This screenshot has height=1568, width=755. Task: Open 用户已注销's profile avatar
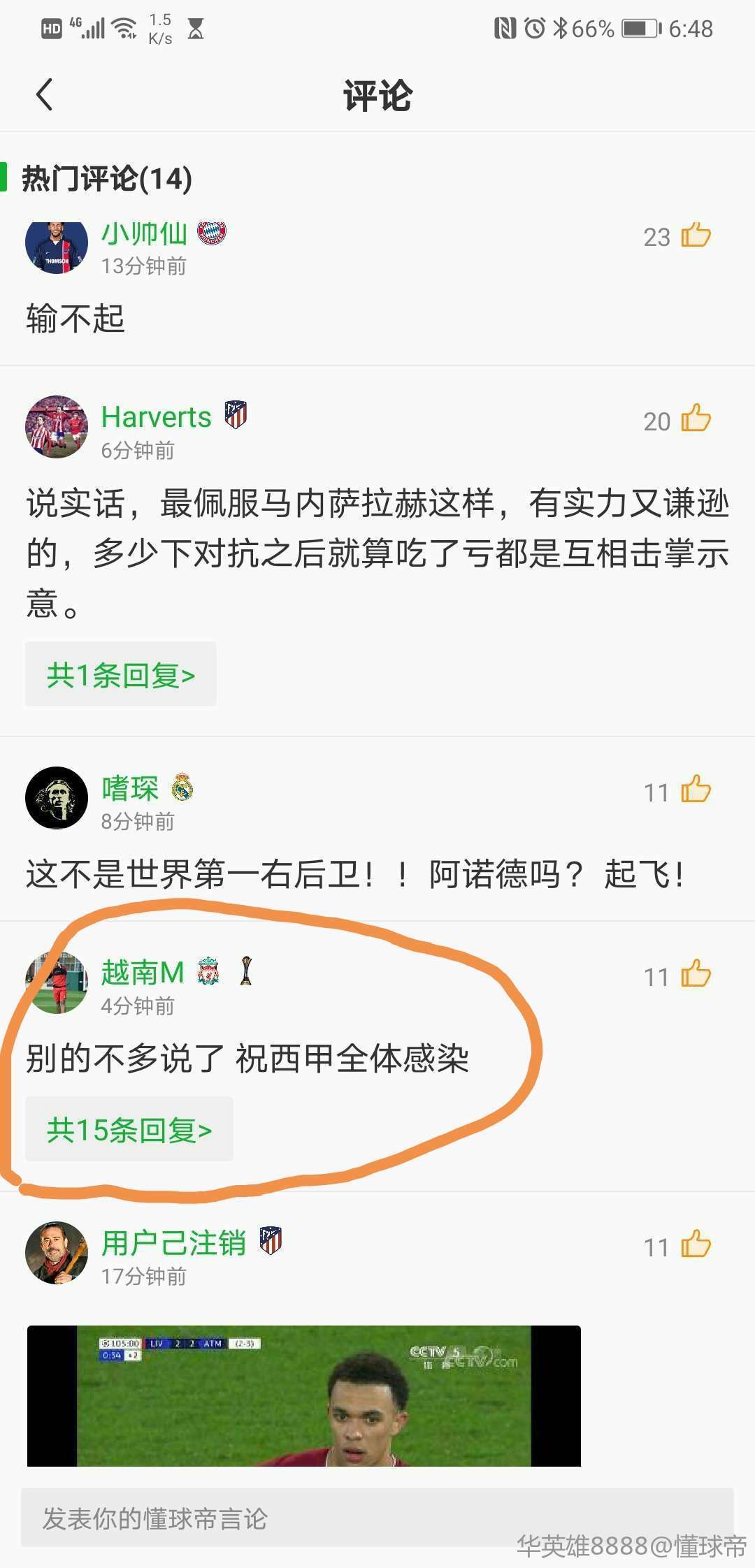[x=57, y=1252]
